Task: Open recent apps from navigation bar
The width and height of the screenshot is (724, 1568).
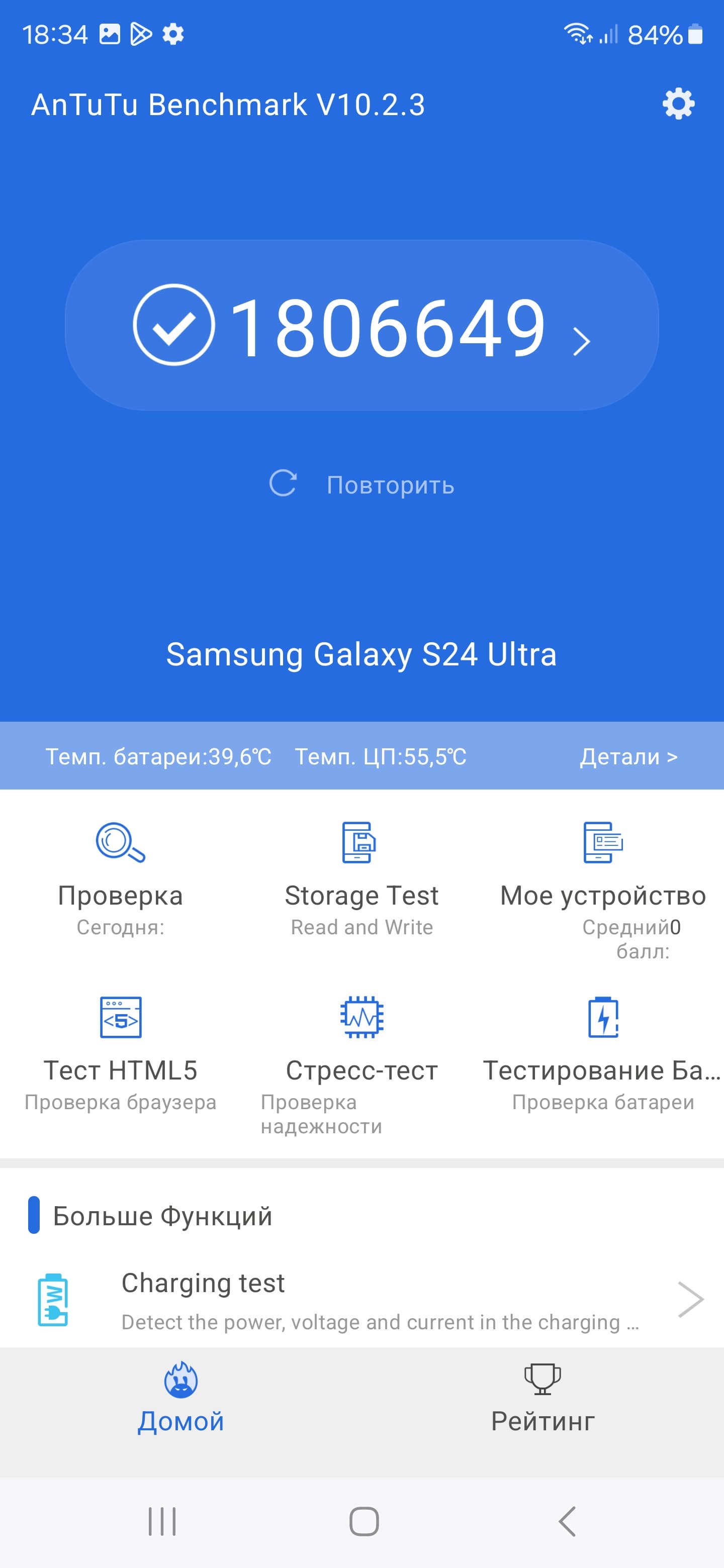Action: pyautogui.click(x=162, y=1521)
